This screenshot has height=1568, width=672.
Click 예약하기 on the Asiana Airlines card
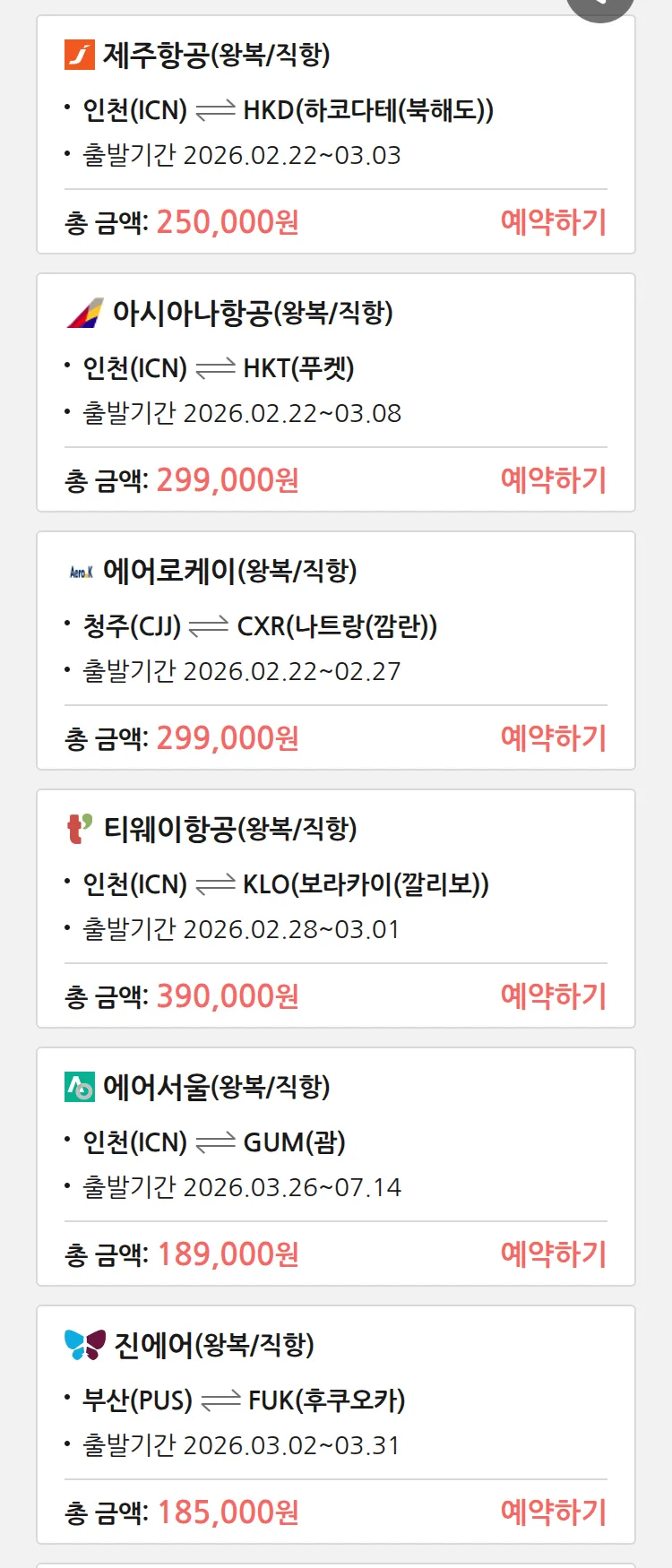pyautogui.click(x=554, y=480)
